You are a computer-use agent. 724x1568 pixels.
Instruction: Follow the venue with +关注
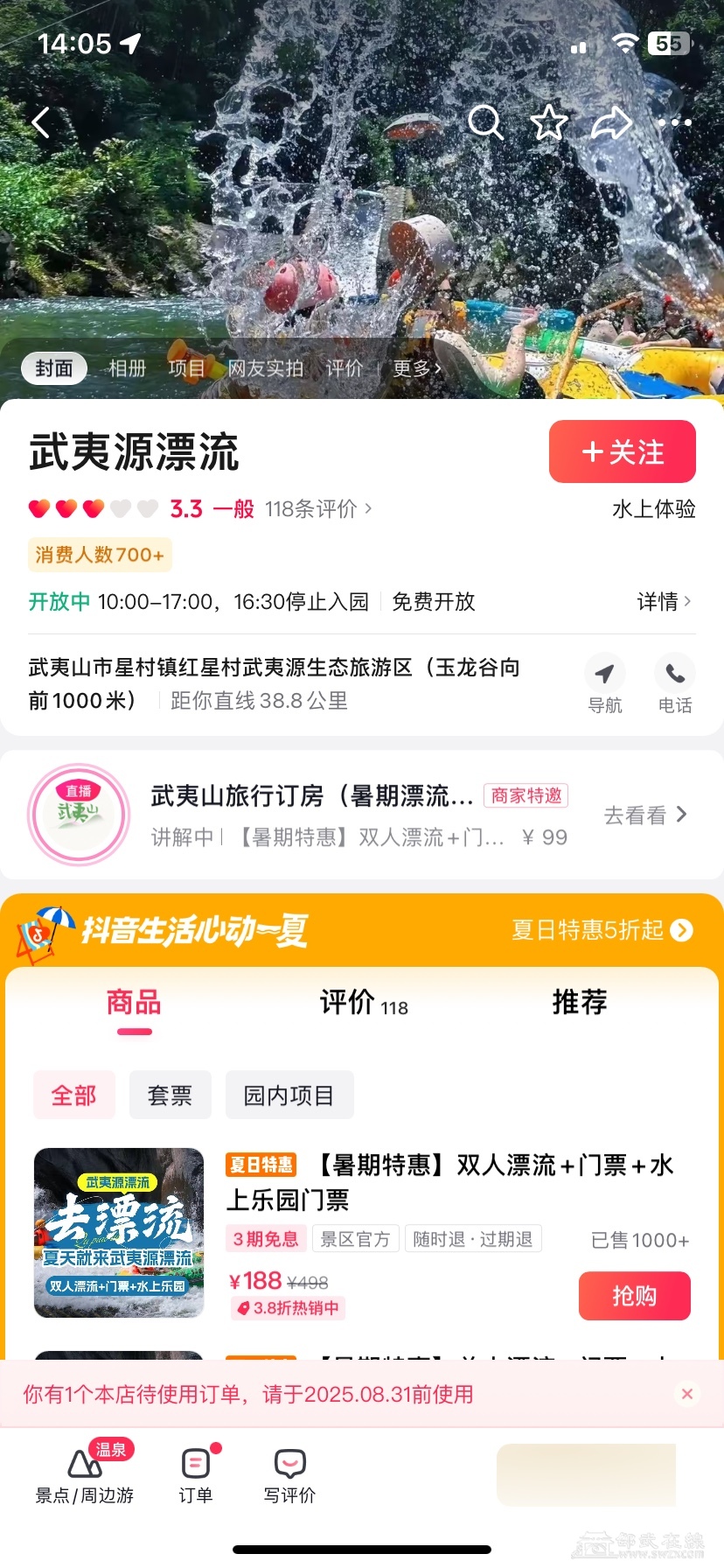[x=622, y=451]
